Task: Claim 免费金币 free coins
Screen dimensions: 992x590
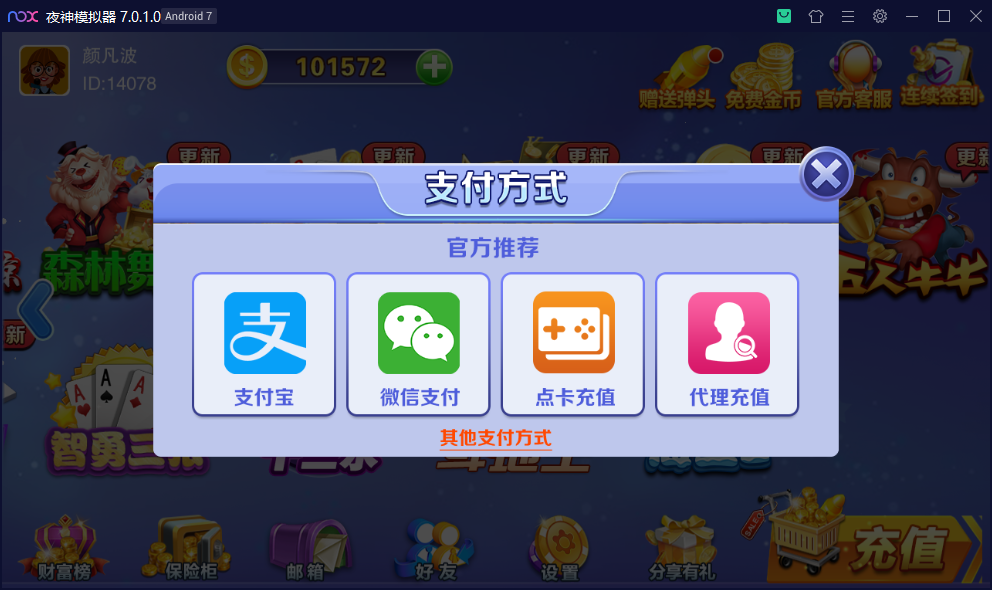Action: click(x=764, y=77)
